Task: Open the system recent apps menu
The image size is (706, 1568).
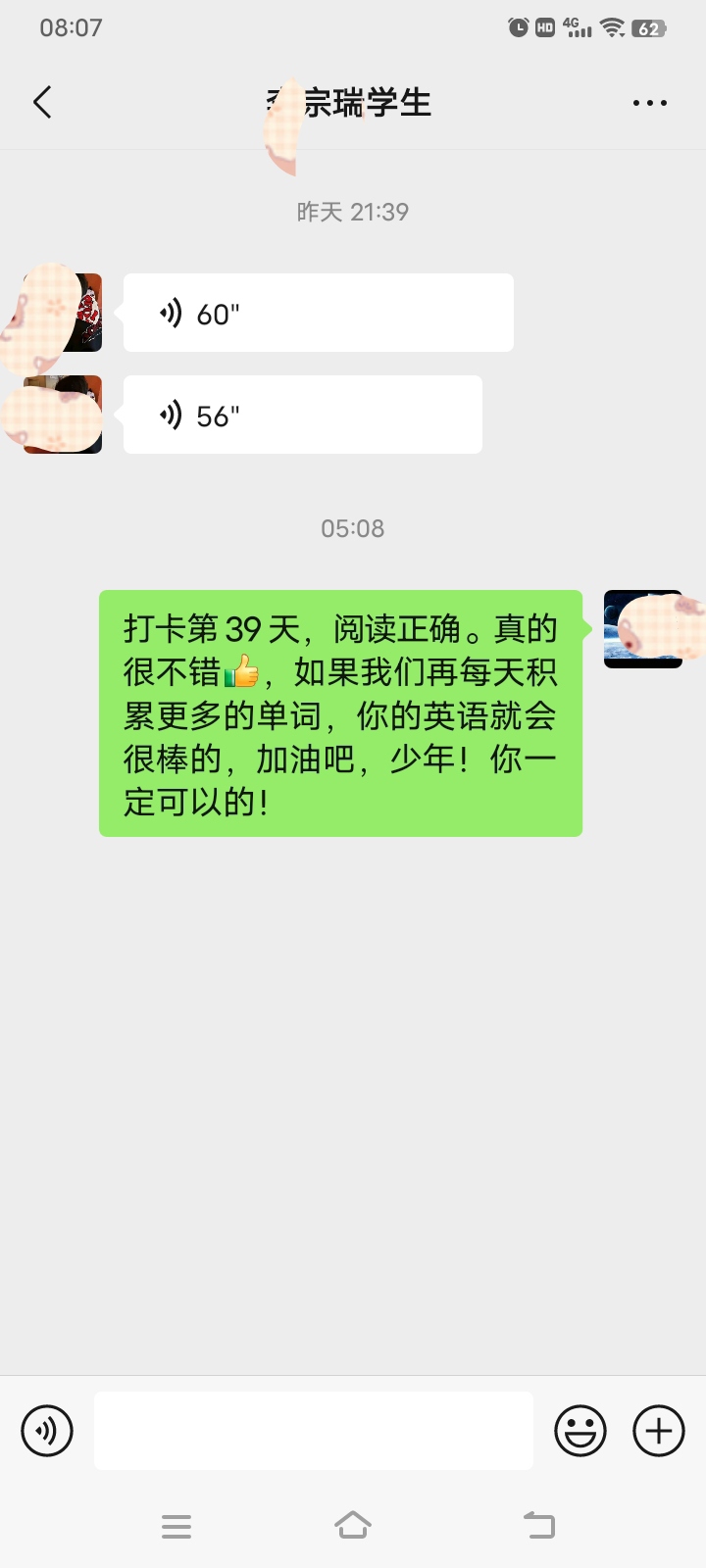Action: pos(176,1526)
